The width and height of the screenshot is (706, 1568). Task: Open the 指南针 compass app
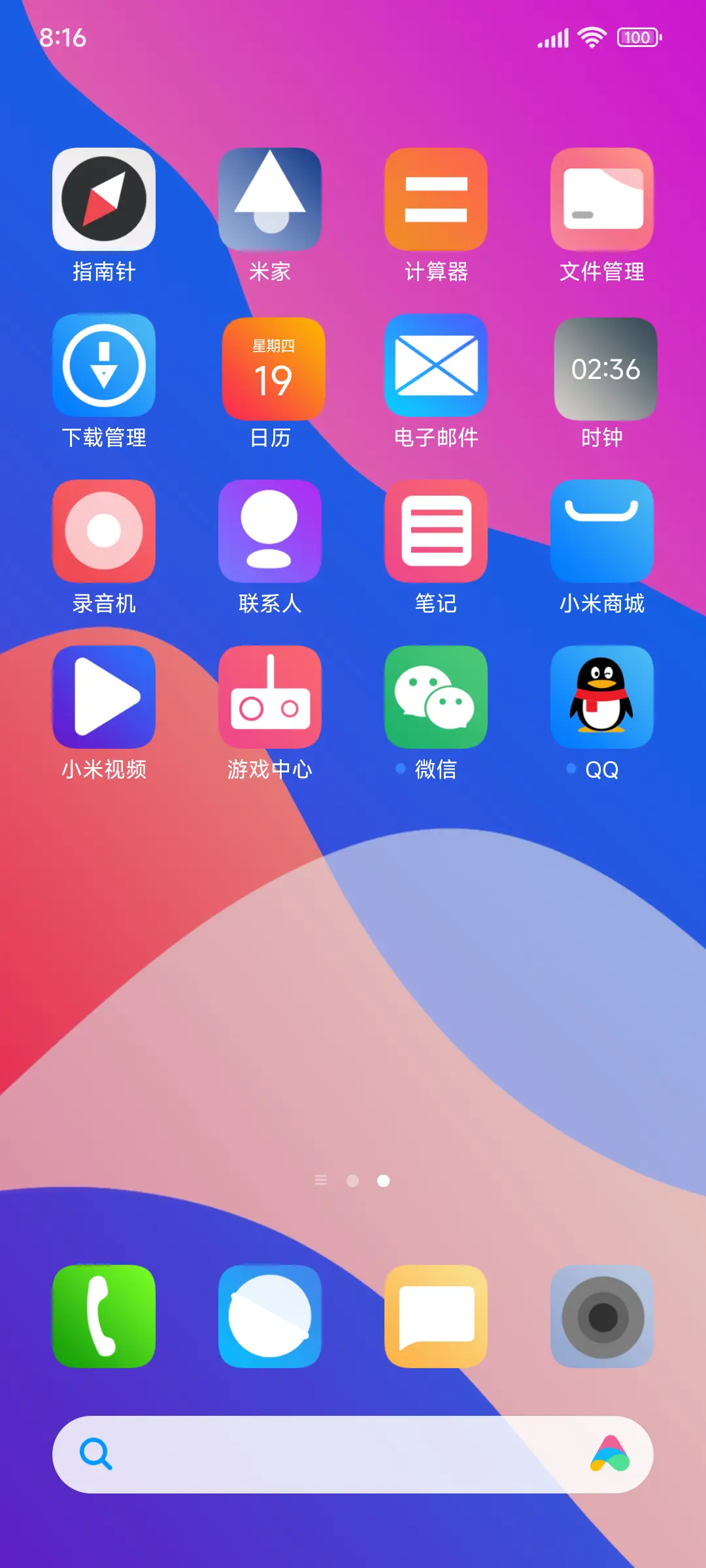point(105,201)
